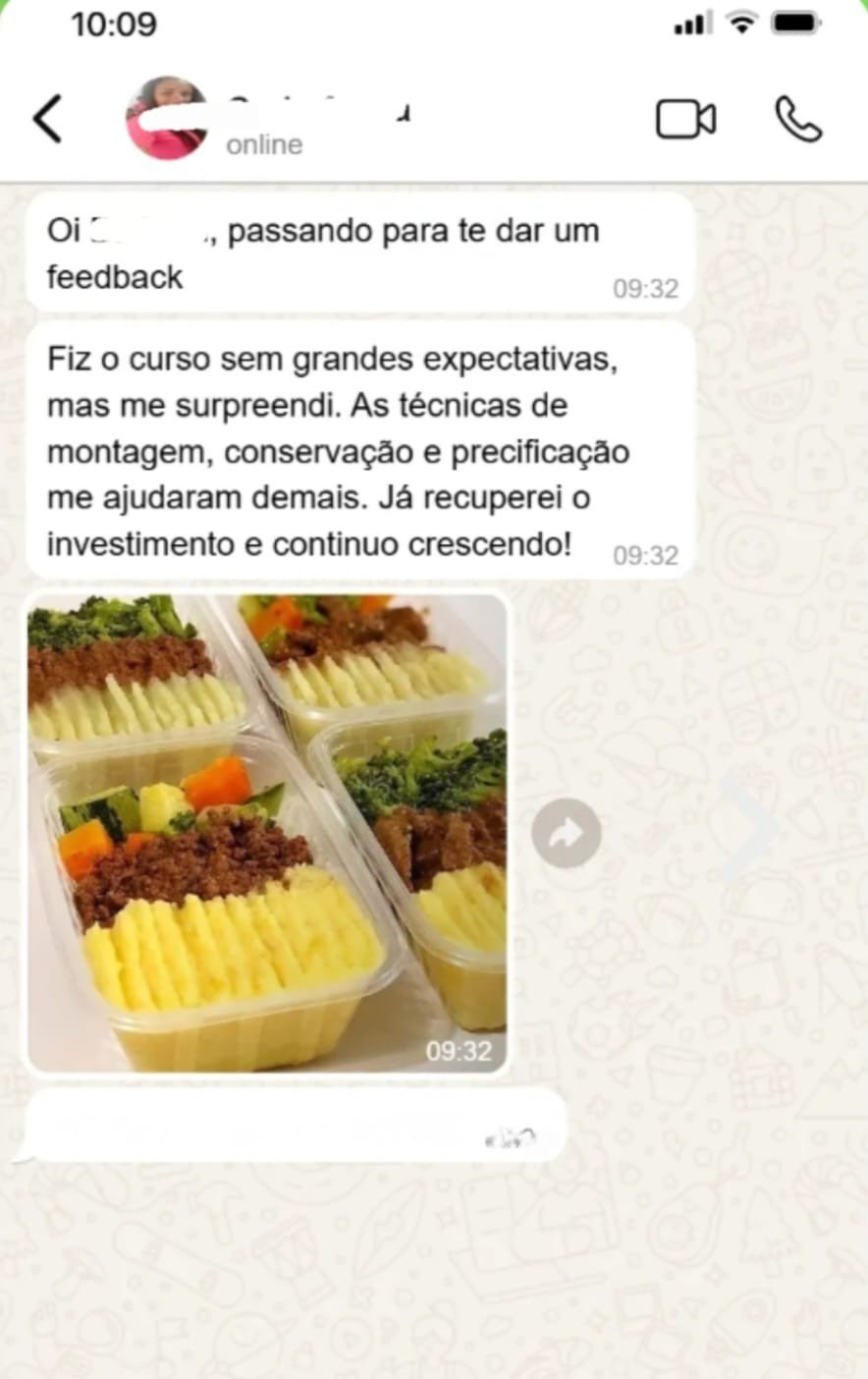Tap the back arrow to leave the chat
The width and height of the screenshot is (868, 1379).
pyautogui.click(x=47, y=118)
